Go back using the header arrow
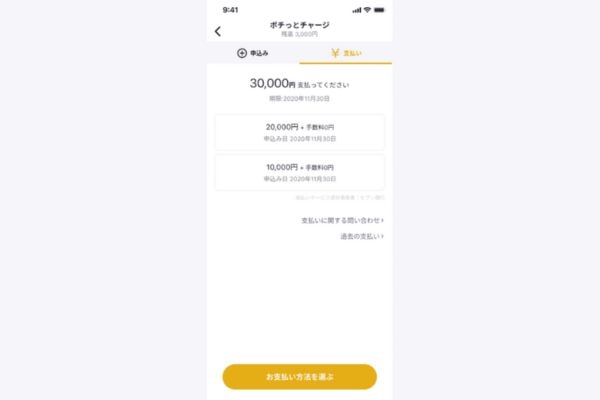 tap(218, 31)
